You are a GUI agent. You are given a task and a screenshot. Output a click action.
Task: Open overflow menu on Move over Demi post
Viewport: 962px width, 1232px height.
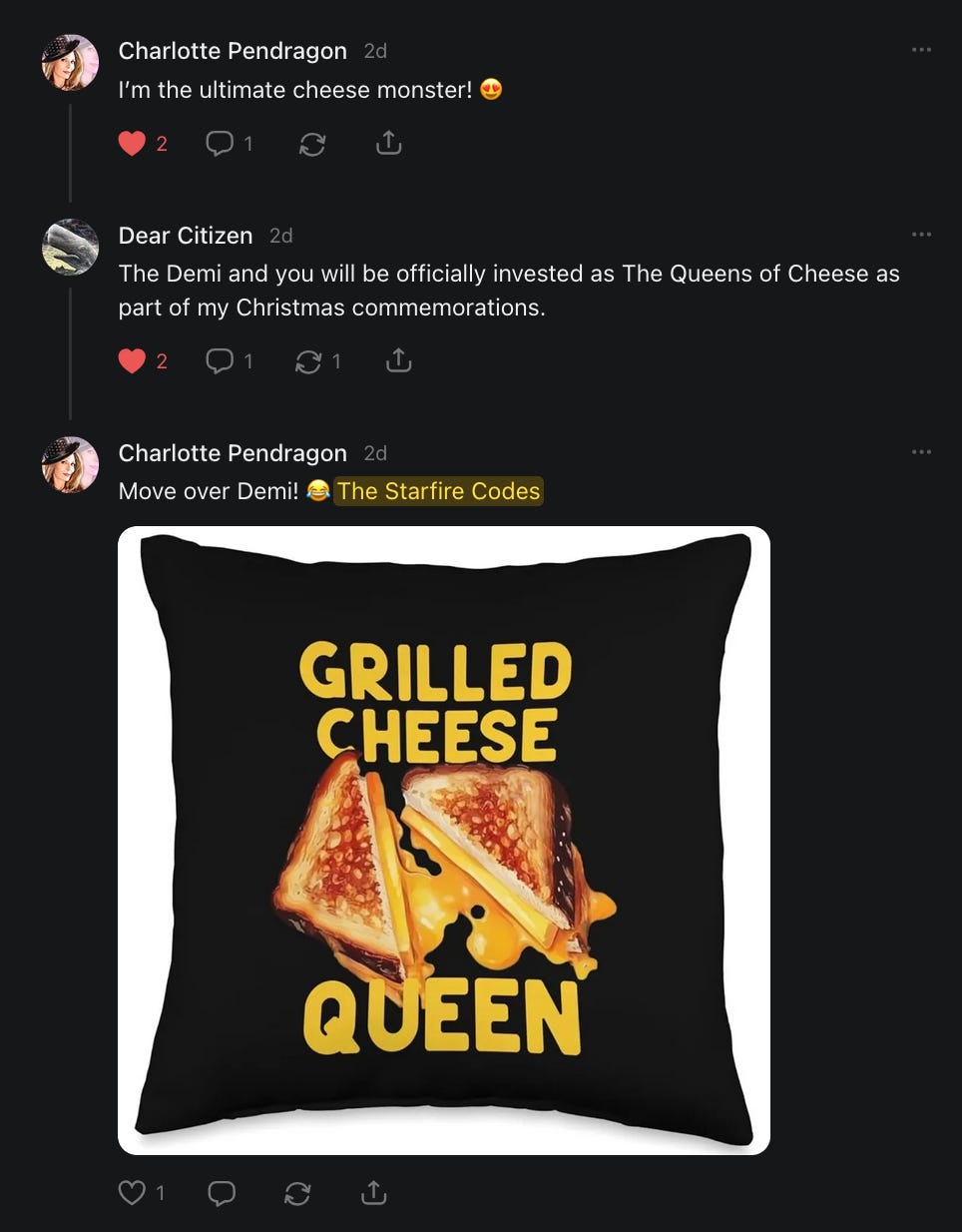point(920,452)
